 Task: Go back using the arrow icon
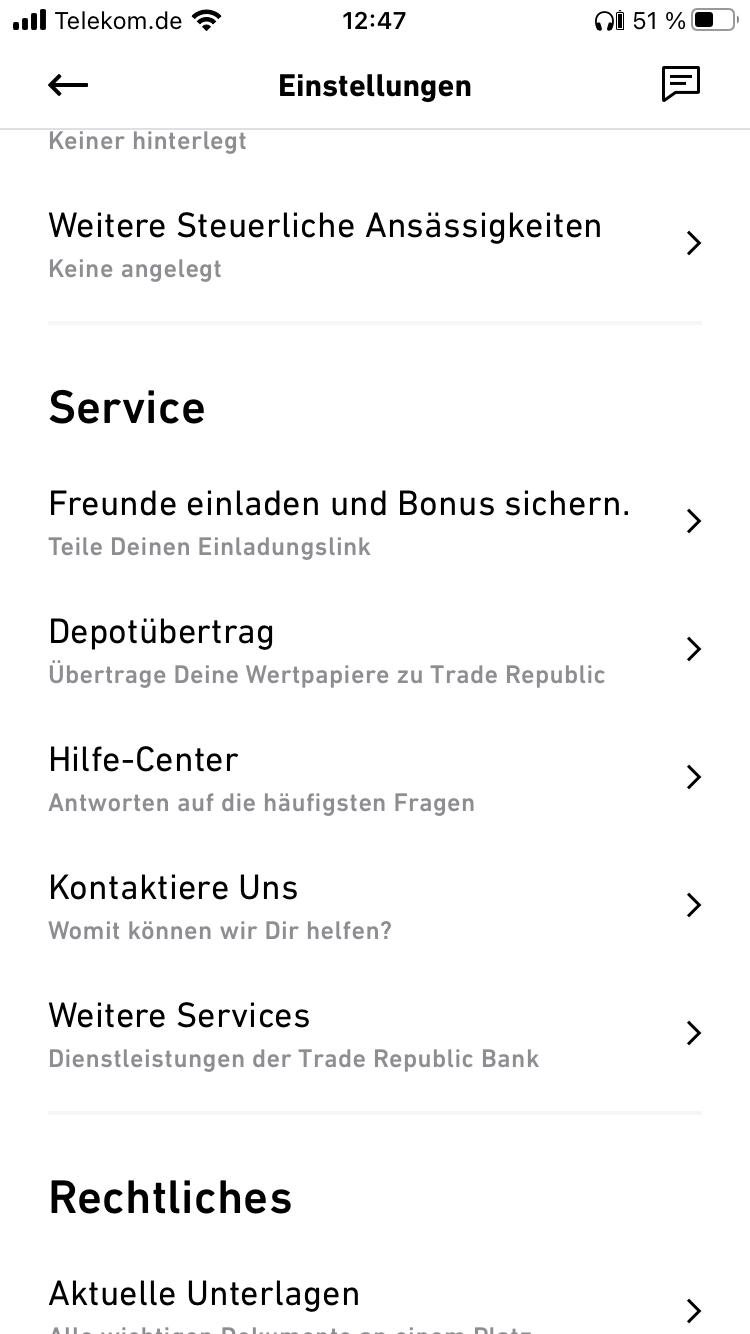[67, 85]
